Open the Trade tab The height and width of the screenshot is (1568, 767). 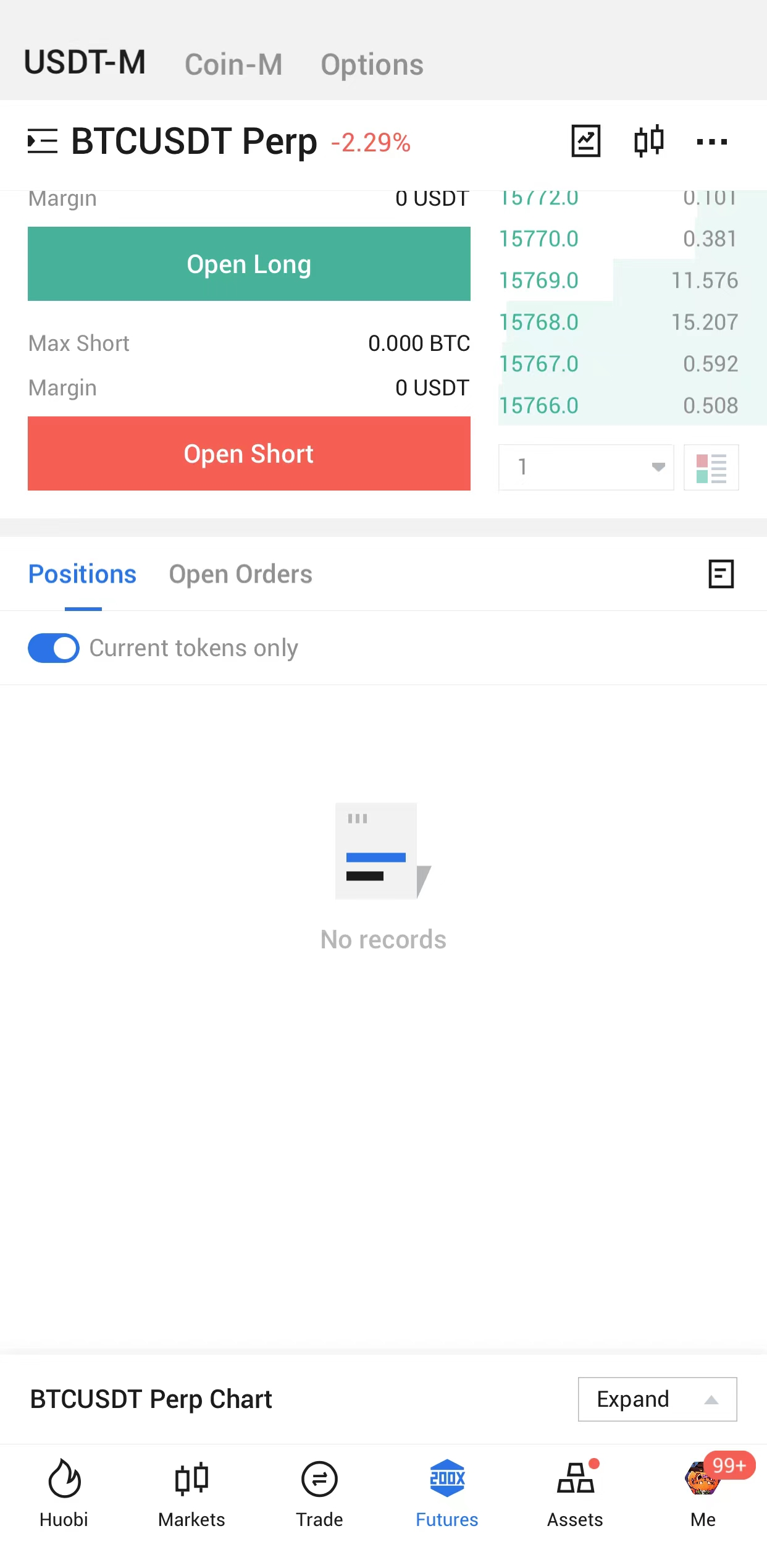(x=319, y=1492)
